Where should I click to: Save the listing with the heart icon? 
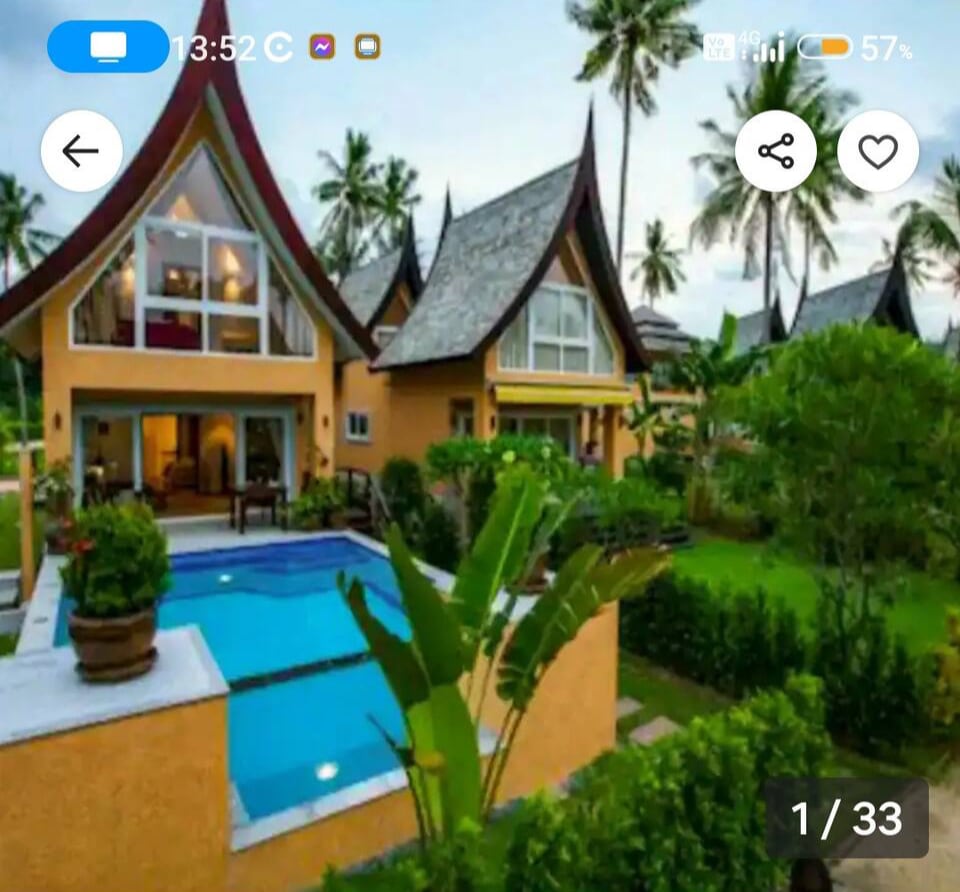877,151
